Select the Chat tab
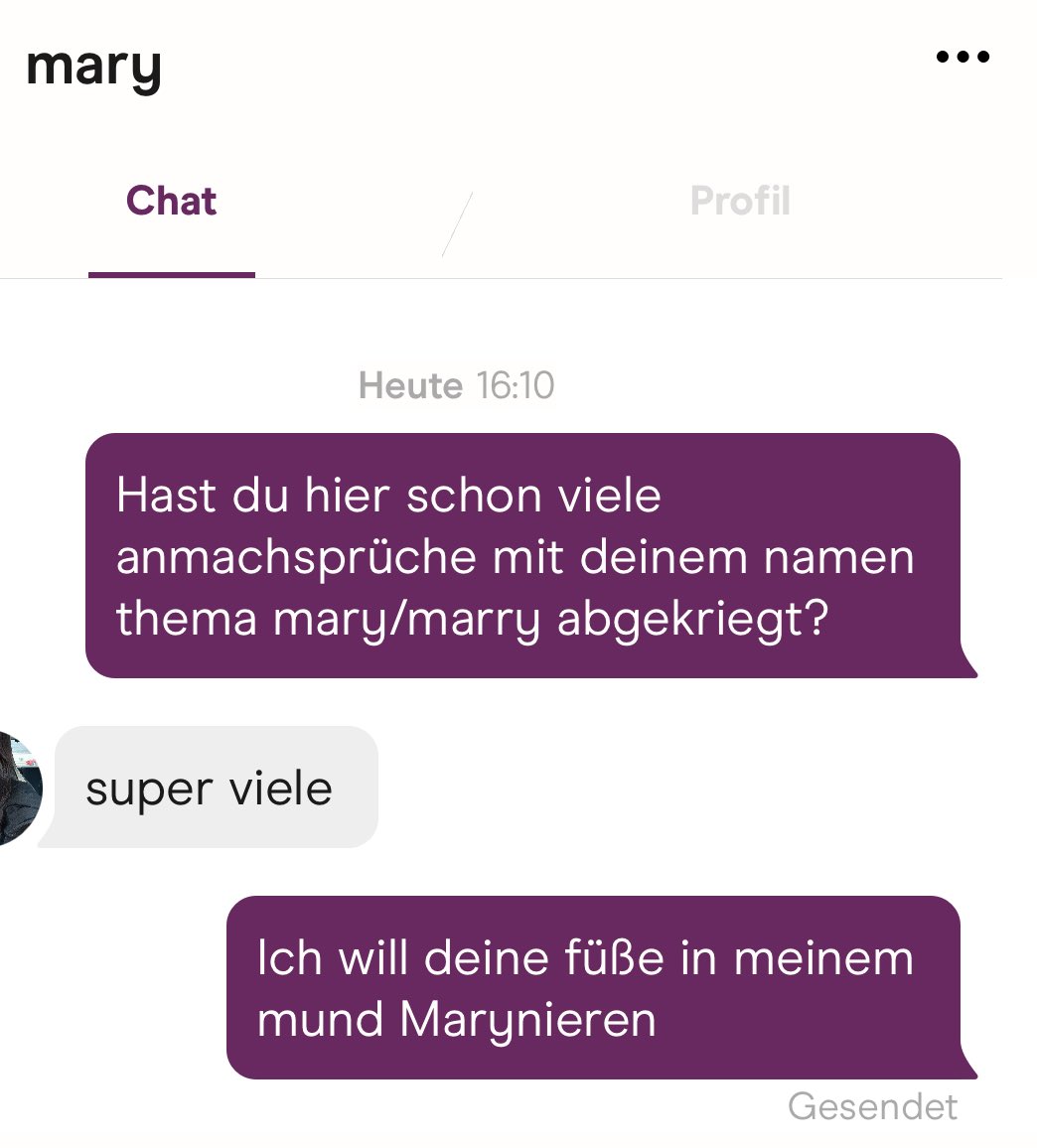This screenshot has height=1148, width=1037. pos(171,202)
